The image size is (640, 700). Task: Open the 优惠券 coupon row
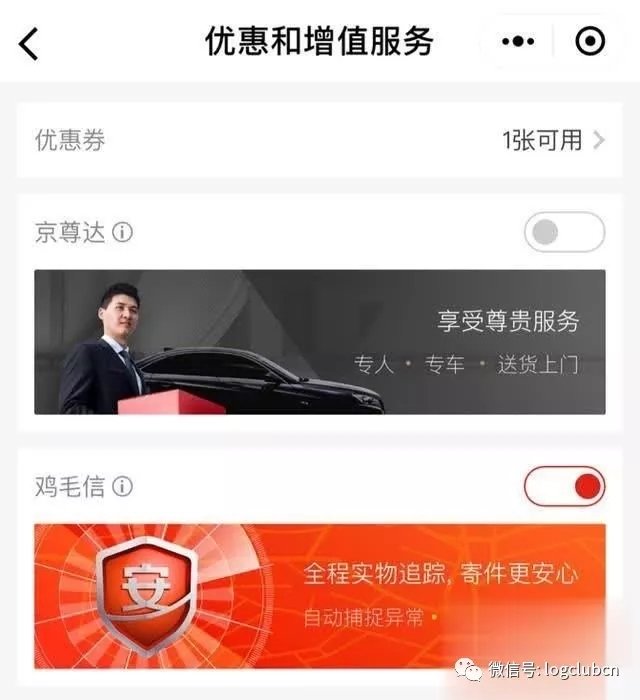320,140
